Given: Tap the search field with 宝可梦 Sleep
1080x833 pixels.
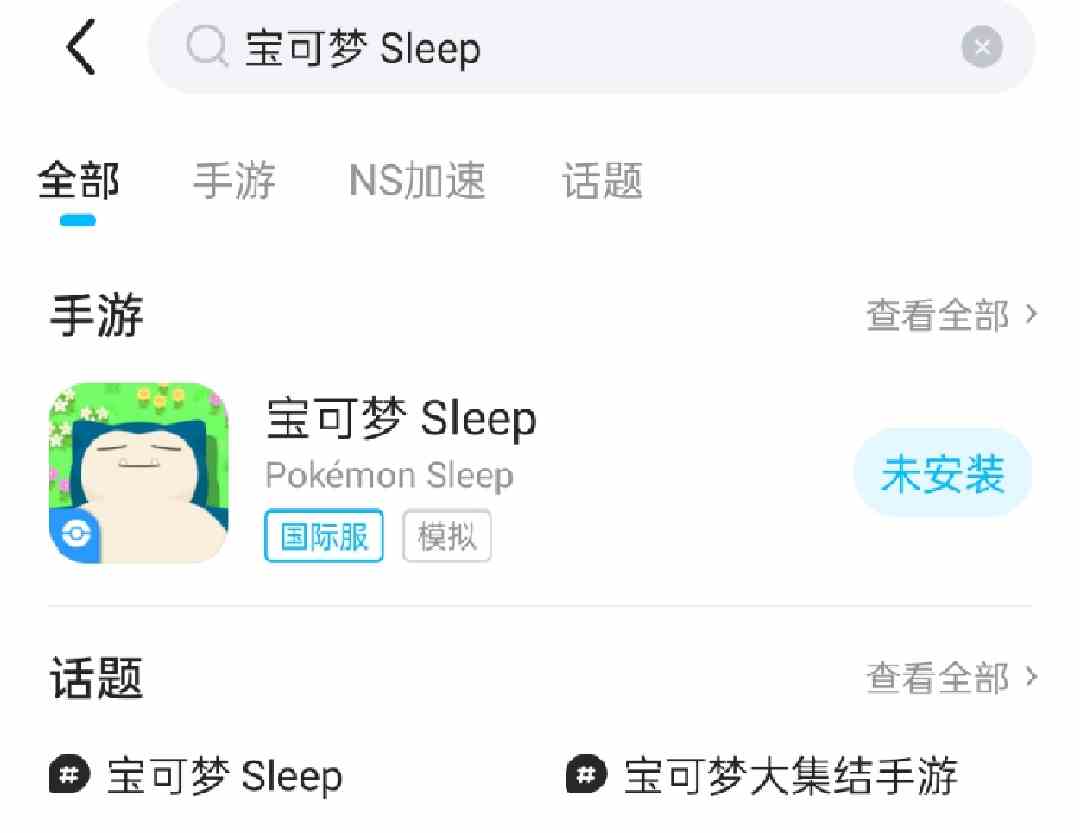Looking at the screenshot, I should [x=560, y=48].
